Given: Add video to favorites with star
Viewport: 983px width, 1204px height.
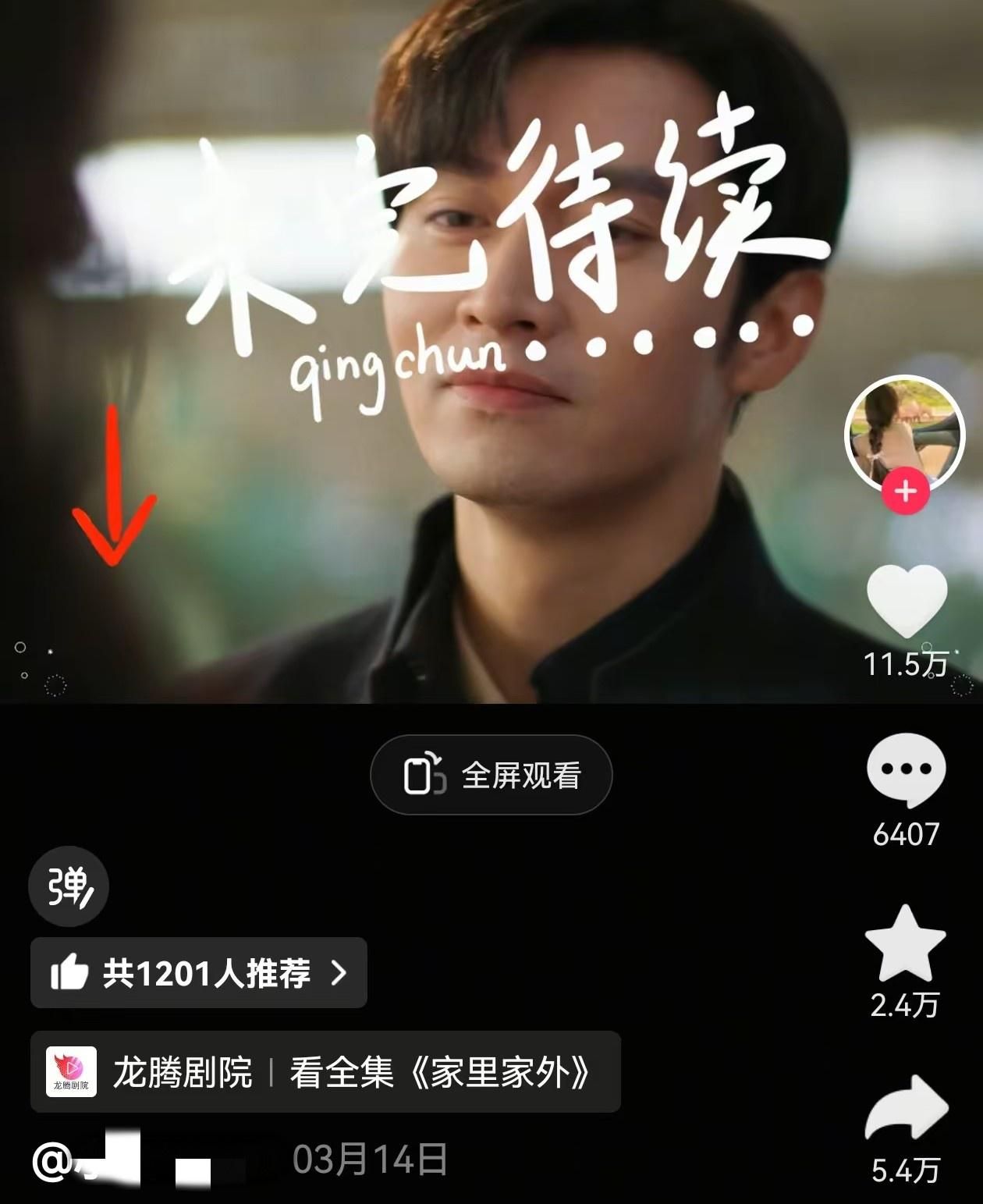Looking at the screenshot, I should click(x=905, y=943).
